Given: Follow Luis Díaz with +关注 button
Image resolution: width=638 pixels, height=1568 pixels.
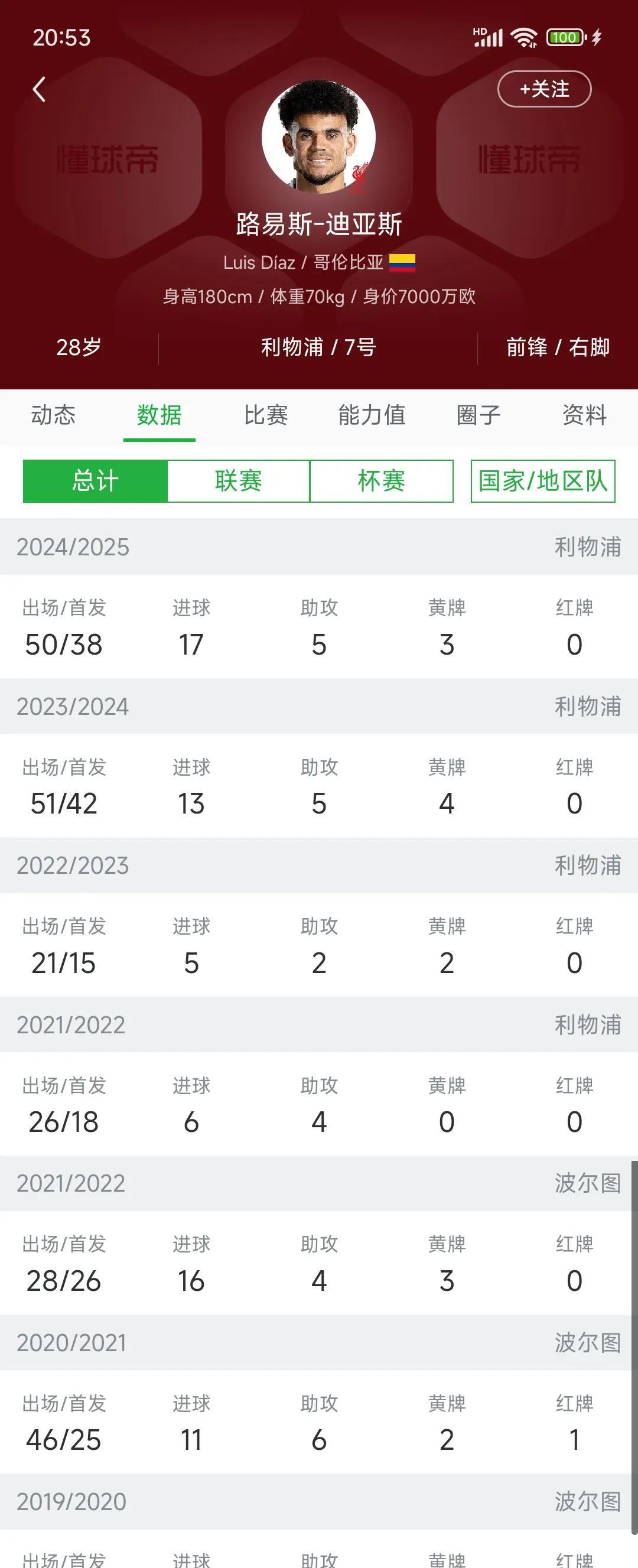Looking at the screenshot, I should click(544, 89).
